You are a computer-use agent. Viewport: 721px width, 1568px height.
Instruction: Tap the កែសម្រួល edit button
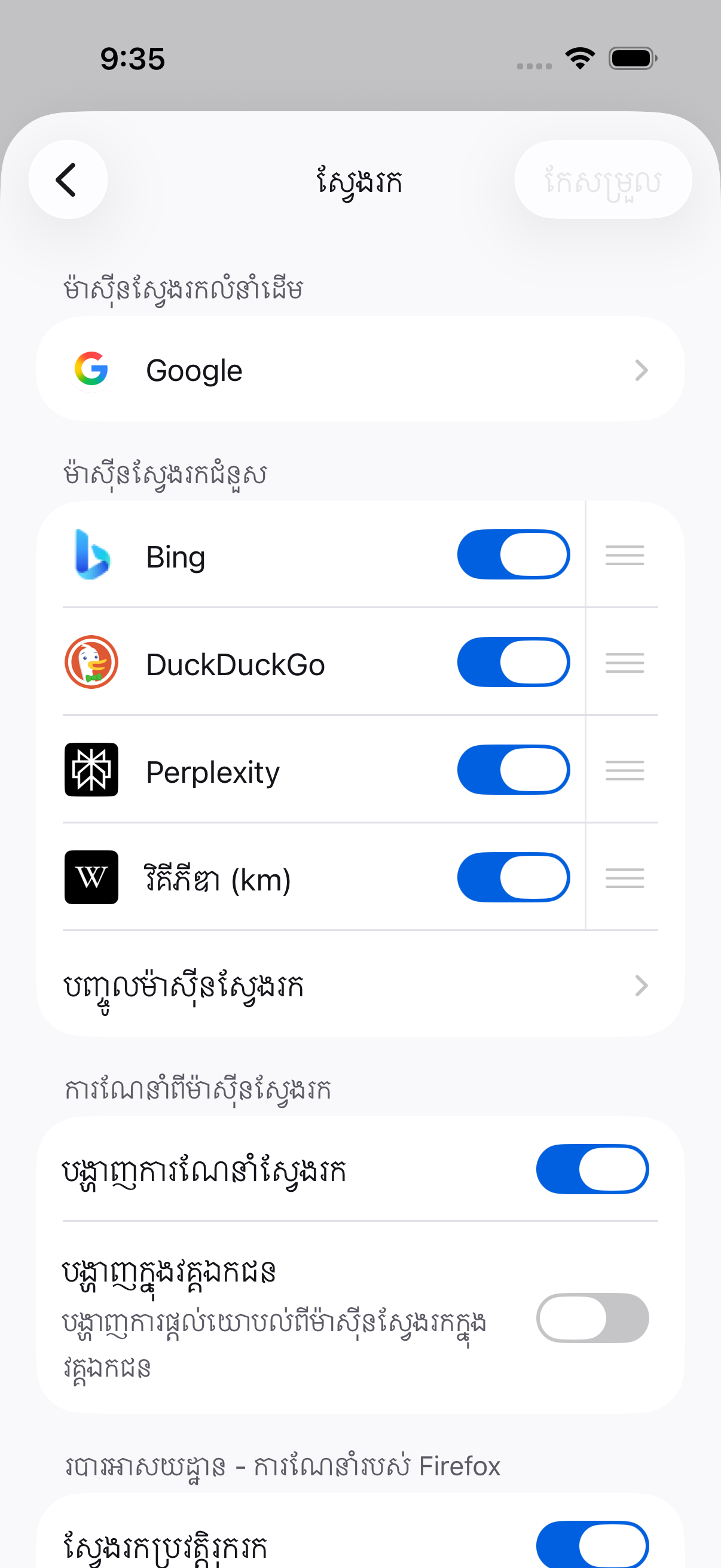[x=603, y=179]
